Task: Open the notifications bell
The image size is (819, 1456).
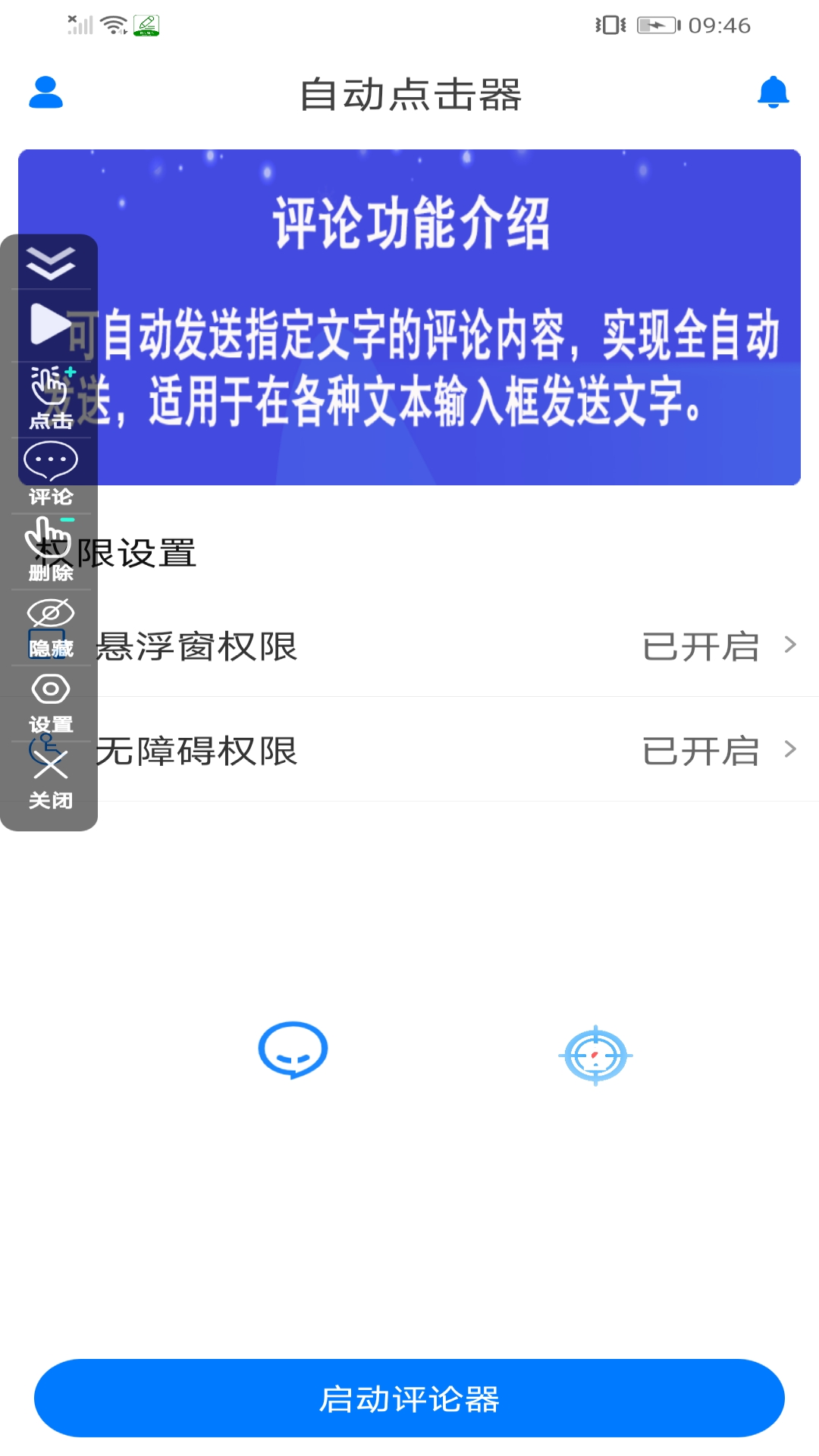Action: tap(773, 93)
